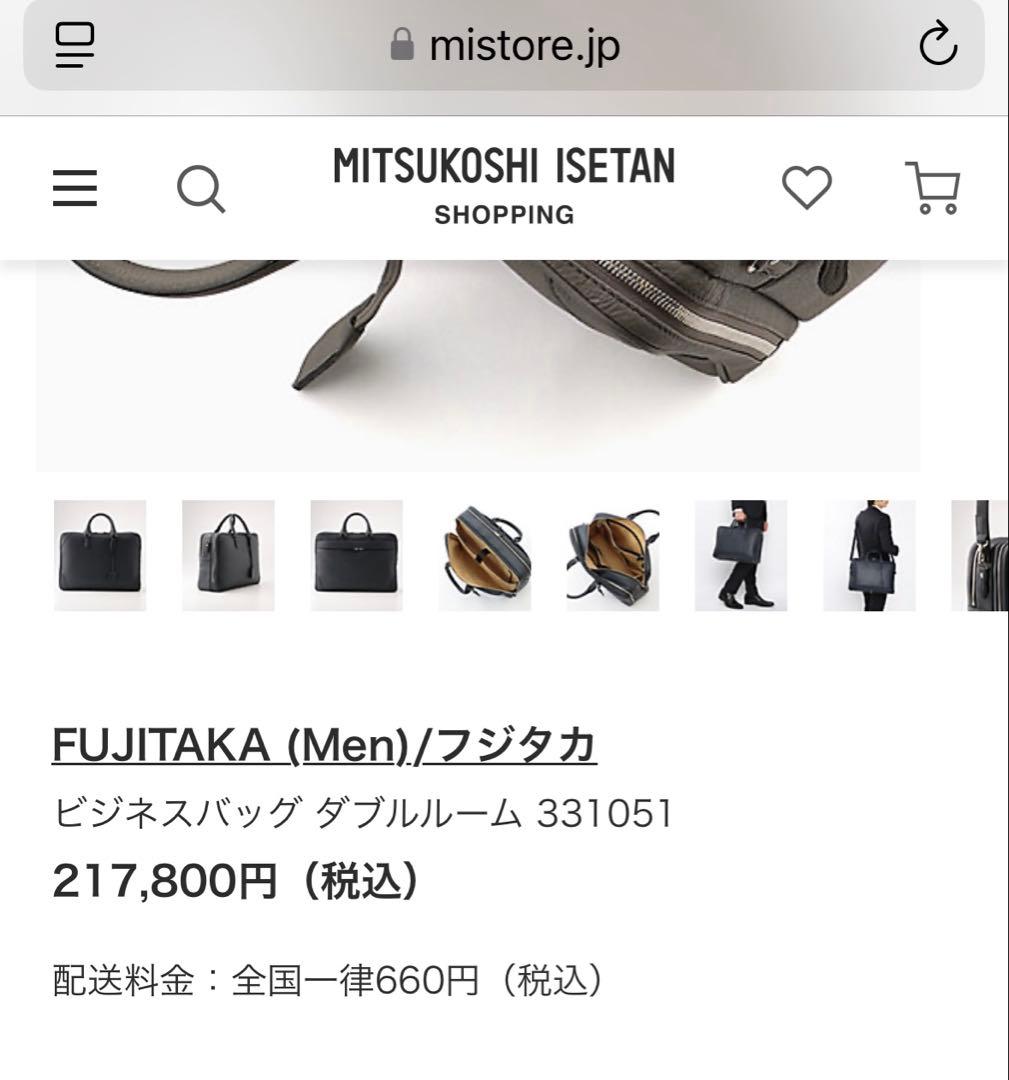Select the open interior compartment thumbnail
Image resolution: width=1009 pixels, height=1080 pixels.
pyautogui.click(x=614, y=556)
